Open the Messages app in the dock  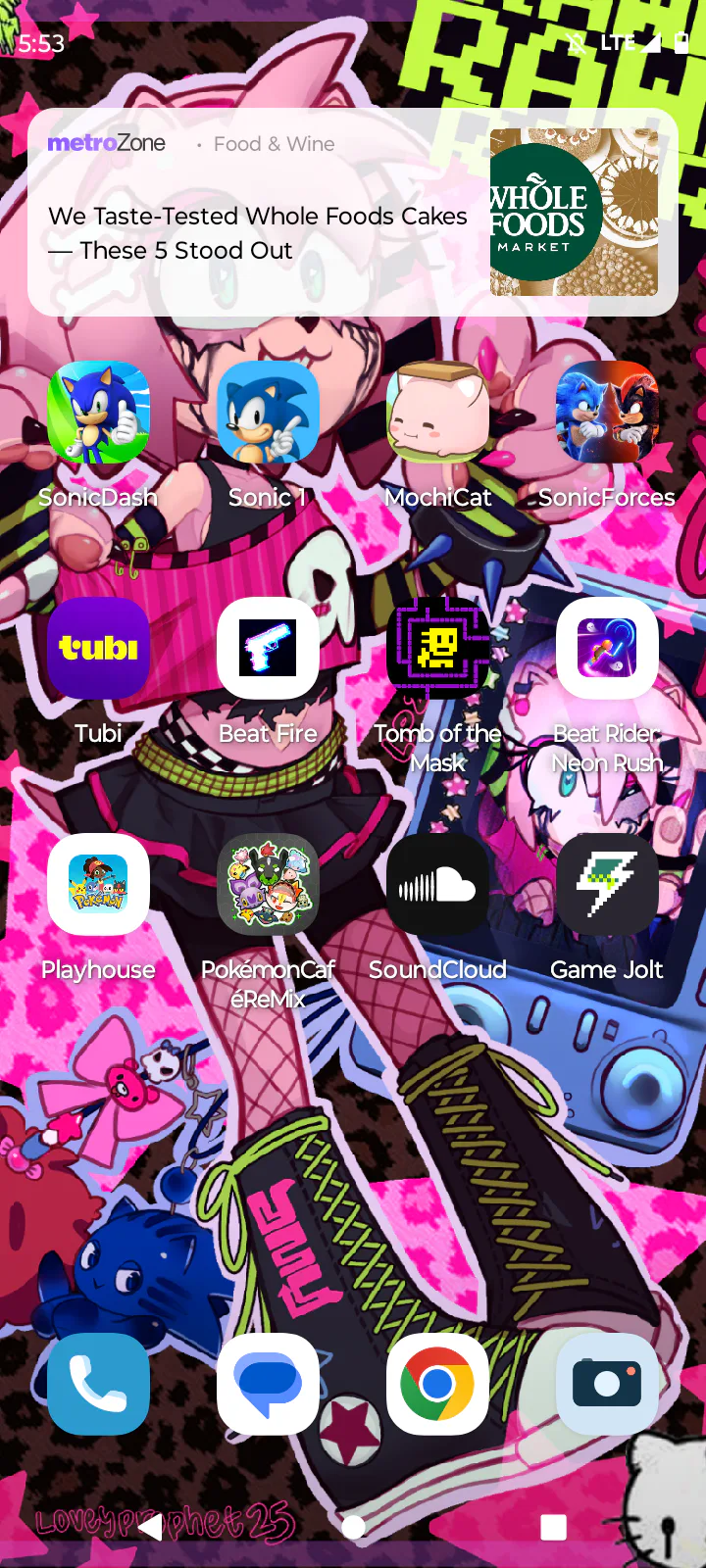268,1384
